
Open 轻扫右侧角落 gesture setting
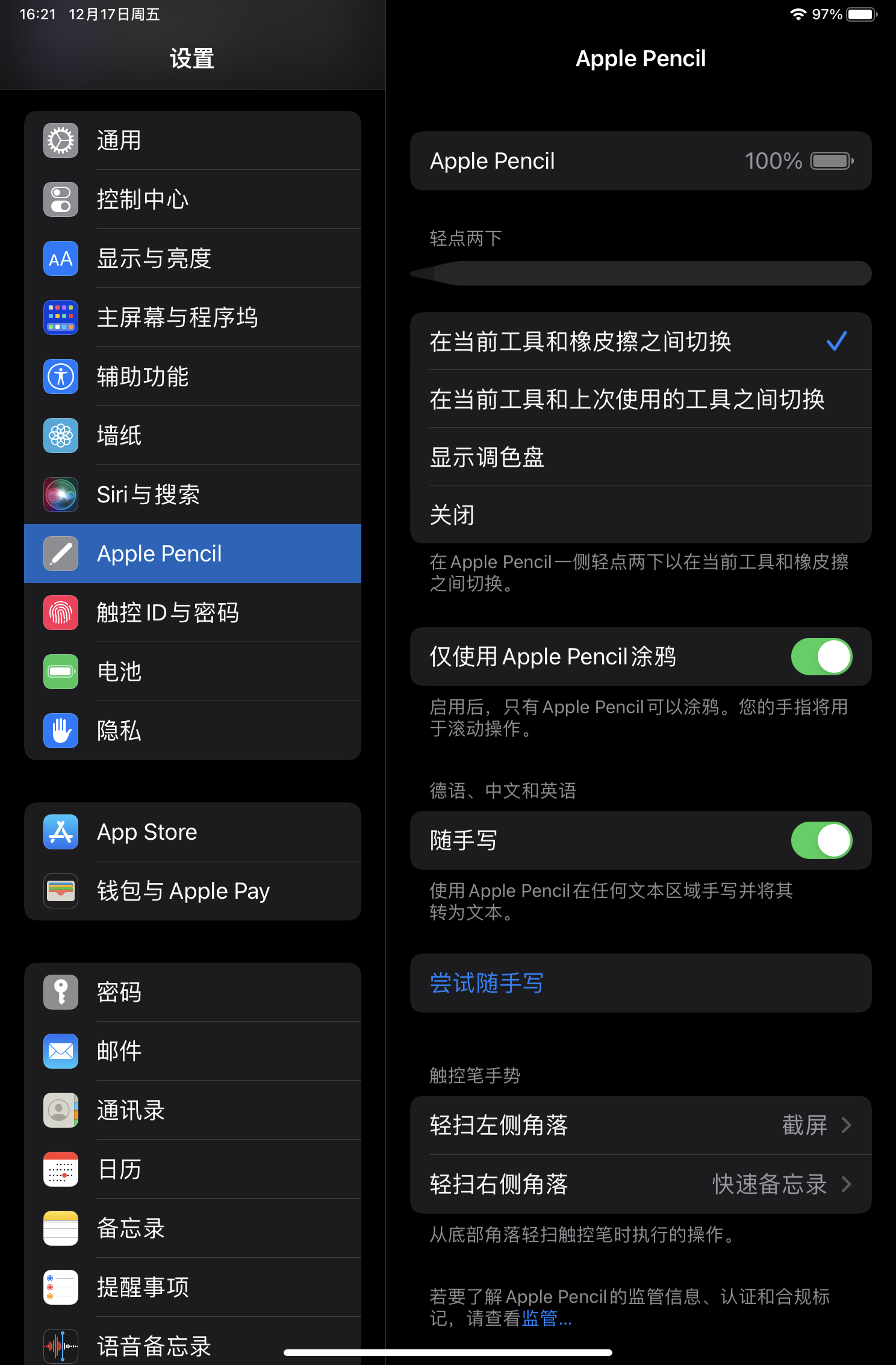[x=640, y=1184]
